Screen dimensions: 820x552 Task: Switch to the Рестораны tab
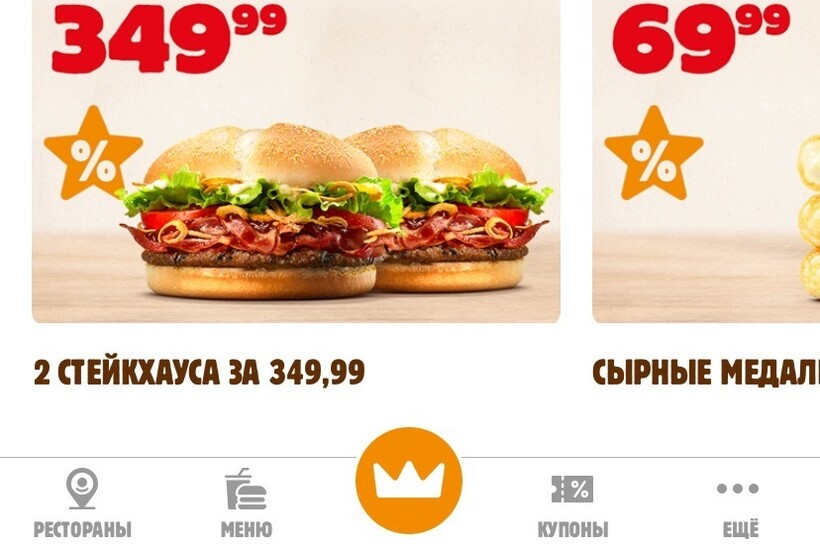[82, 503]
